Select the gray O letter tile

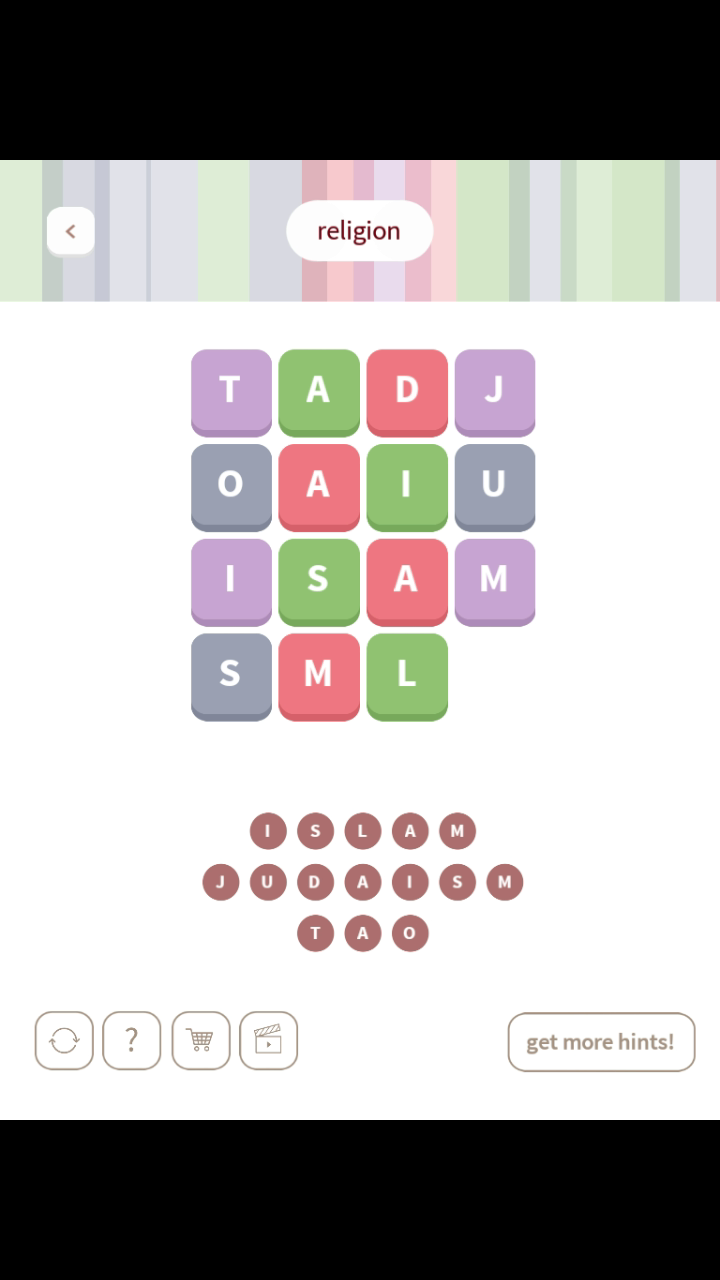[231, 485]
